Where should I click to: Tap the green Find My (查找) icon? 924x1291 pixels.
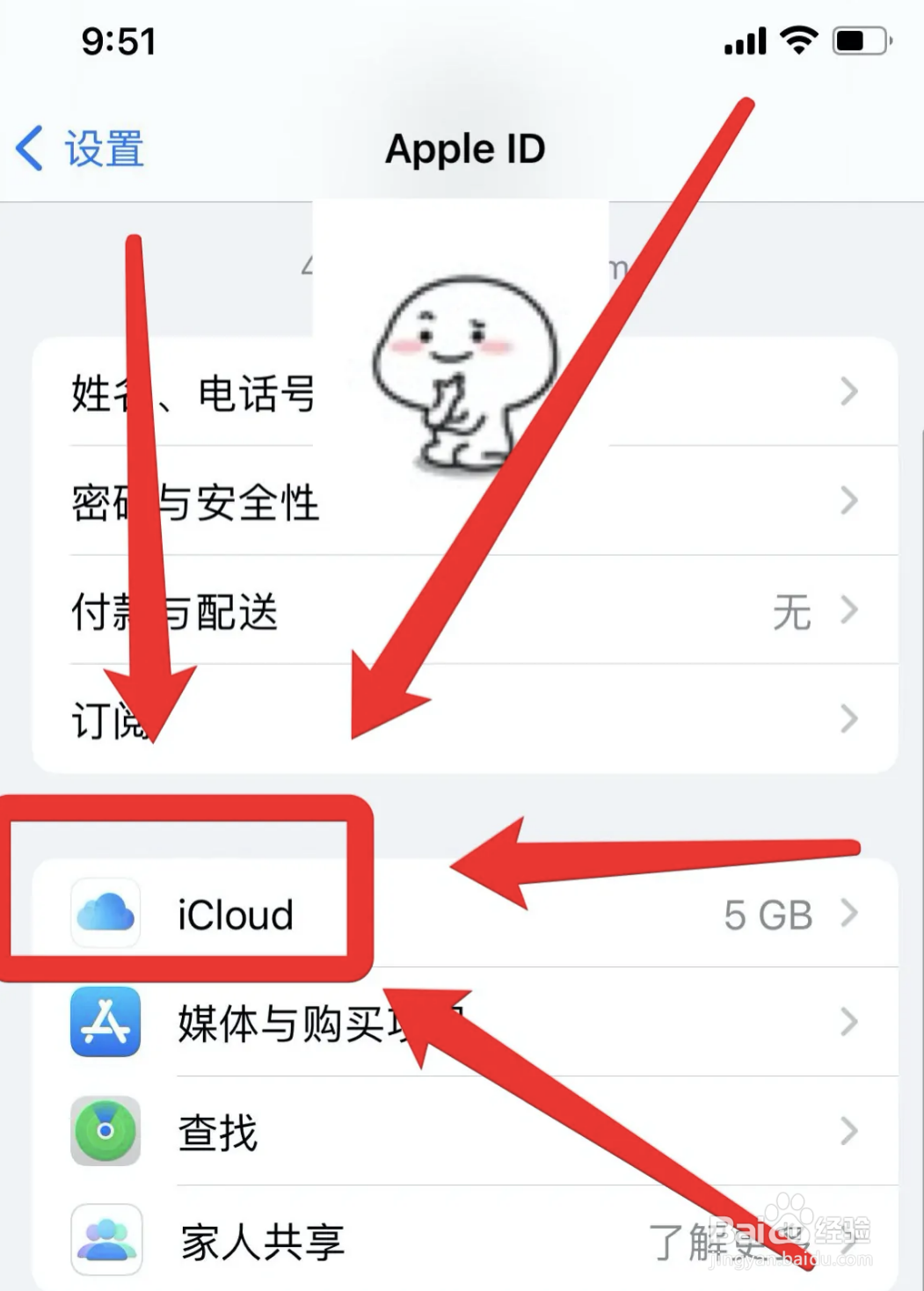click(105, 1133)
